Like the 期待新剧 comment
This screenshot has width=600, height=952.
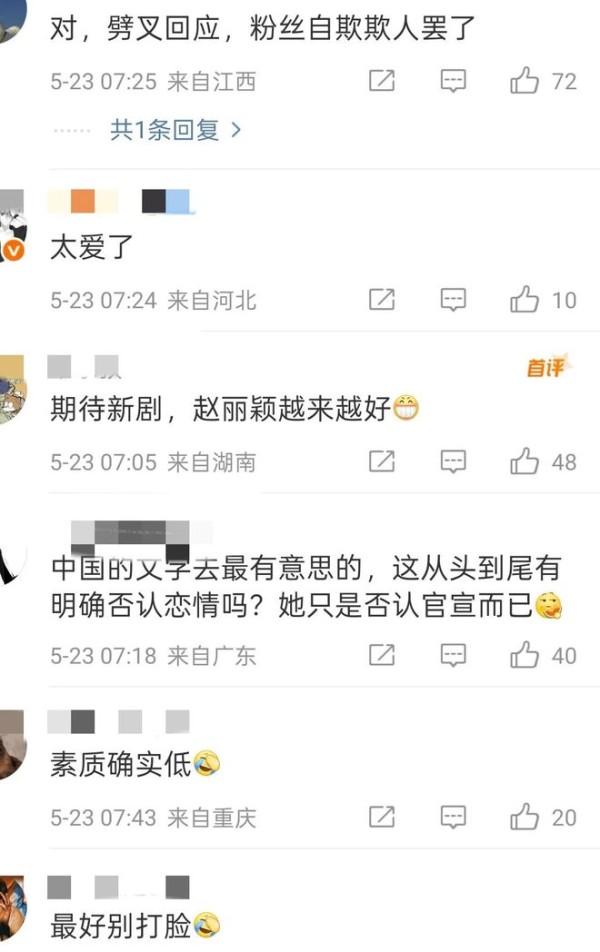525,461
